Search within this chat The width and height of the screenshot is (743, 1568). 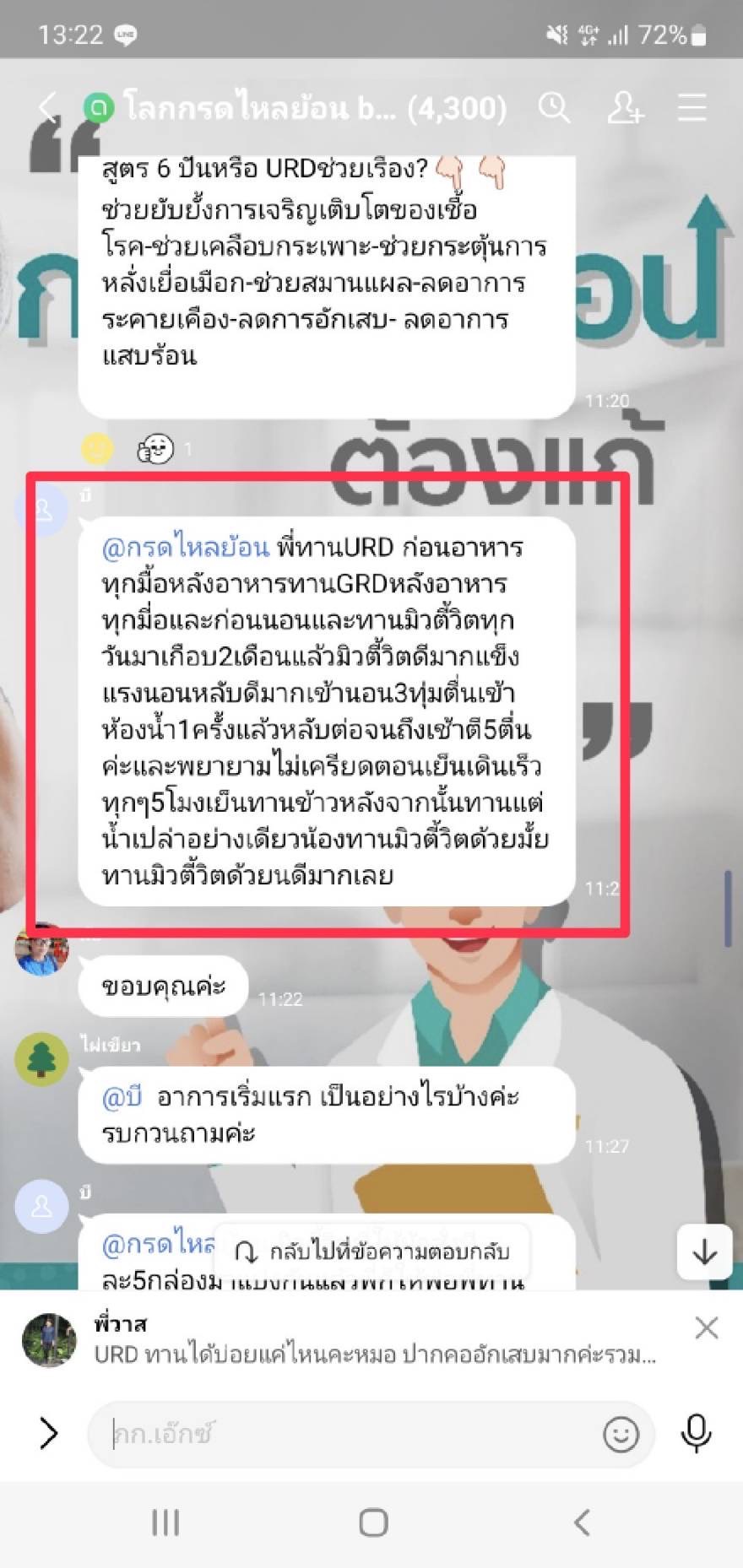[554, 108]
